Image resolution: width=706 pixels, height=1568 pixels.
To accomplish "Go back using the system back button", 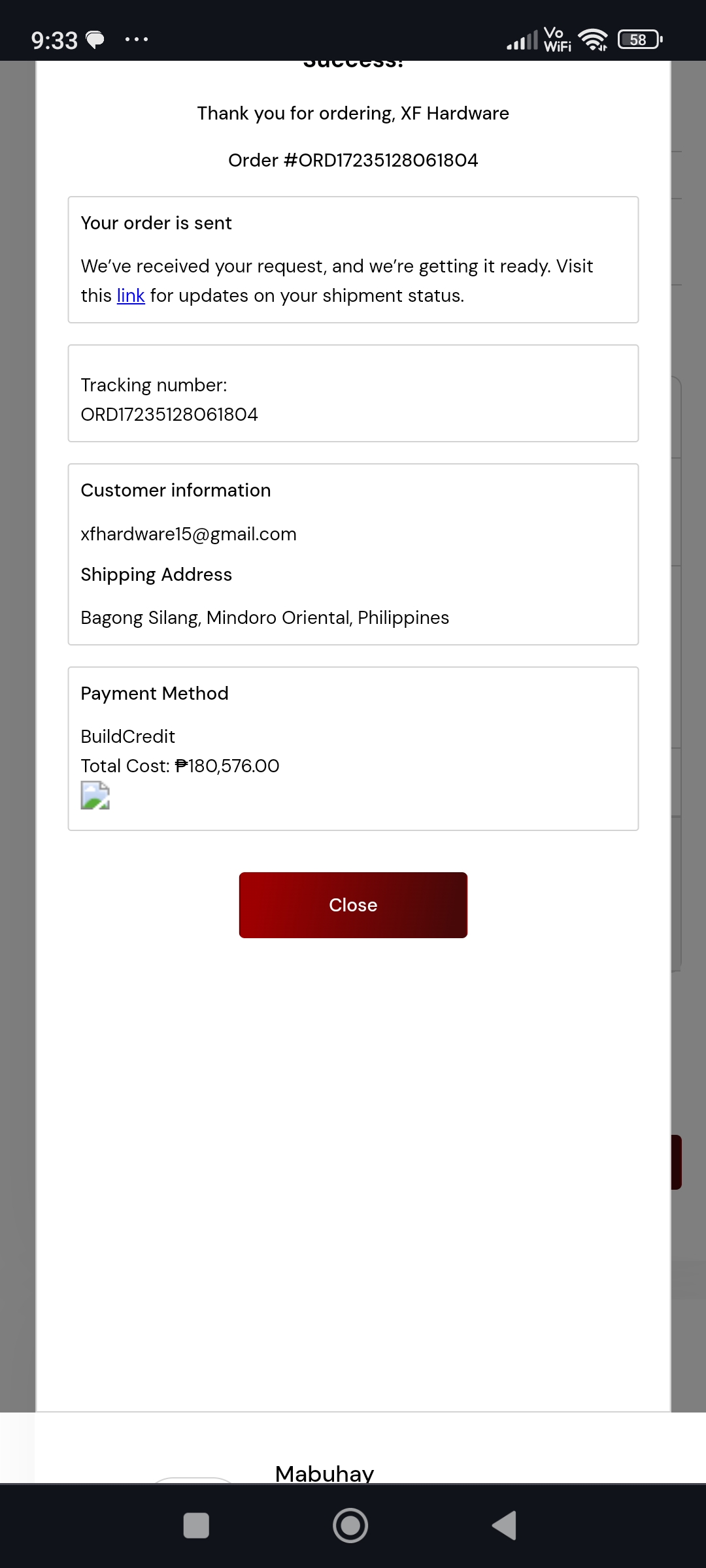I will [504, 1526].
